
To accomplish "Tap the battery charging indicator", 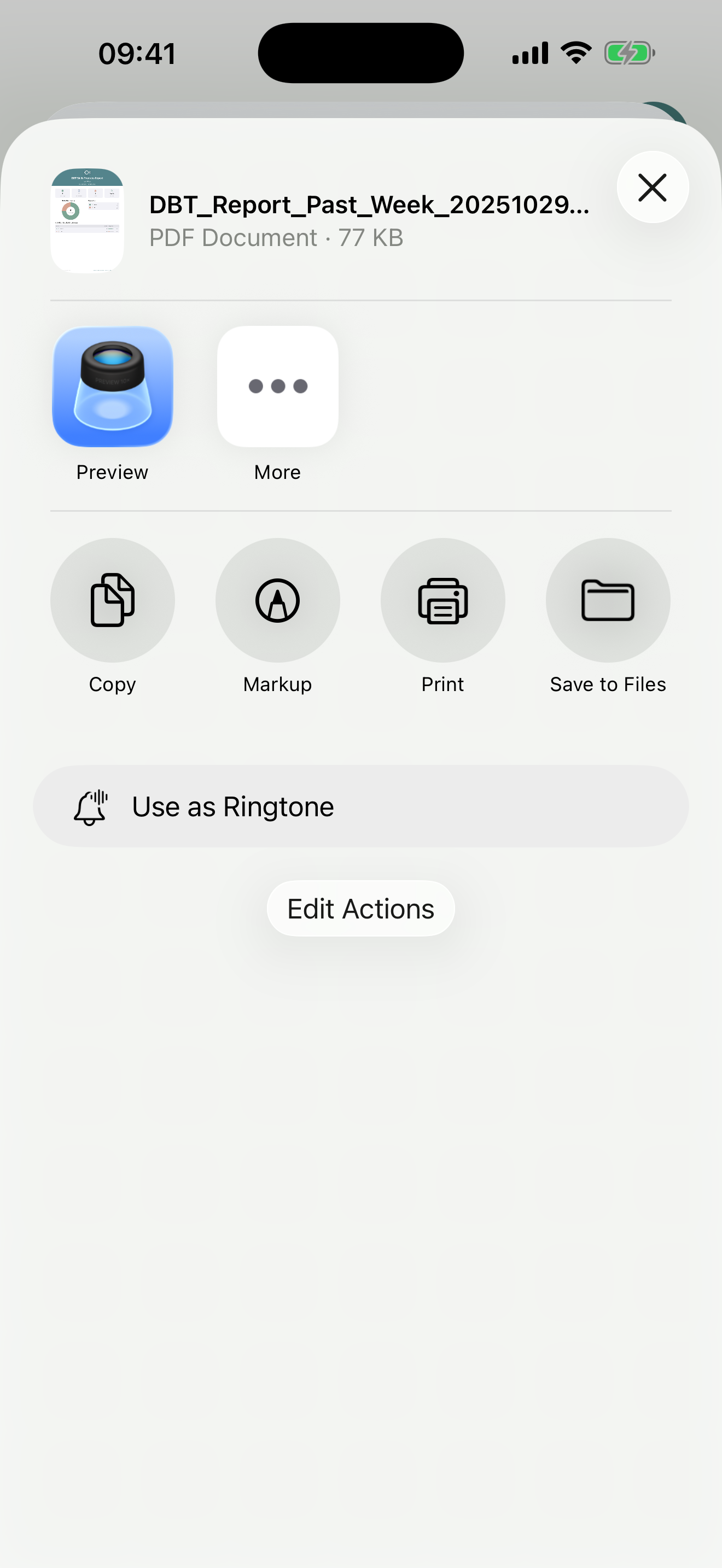I will click(x=630, y=52).
